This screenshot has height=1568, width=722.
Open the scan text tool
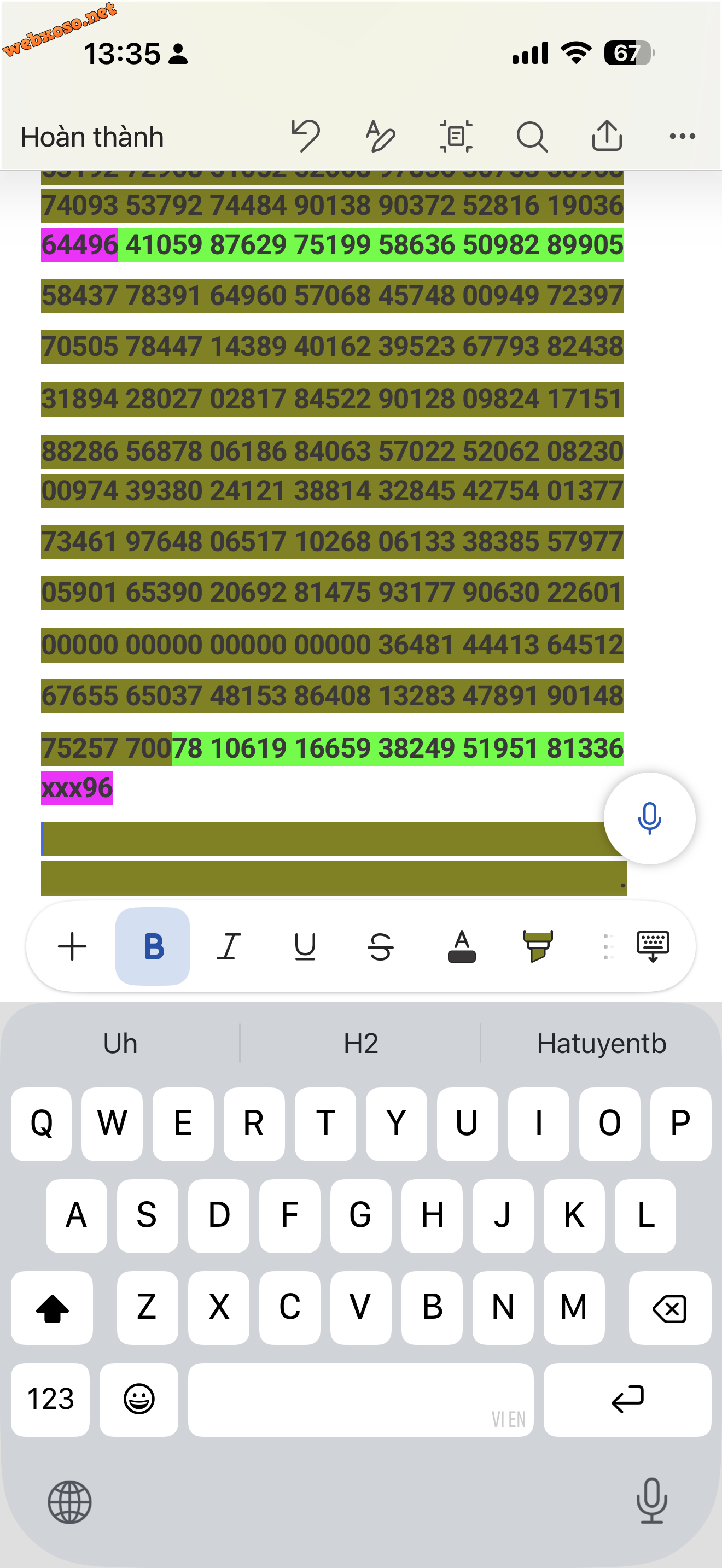click(x=456, y=136)
